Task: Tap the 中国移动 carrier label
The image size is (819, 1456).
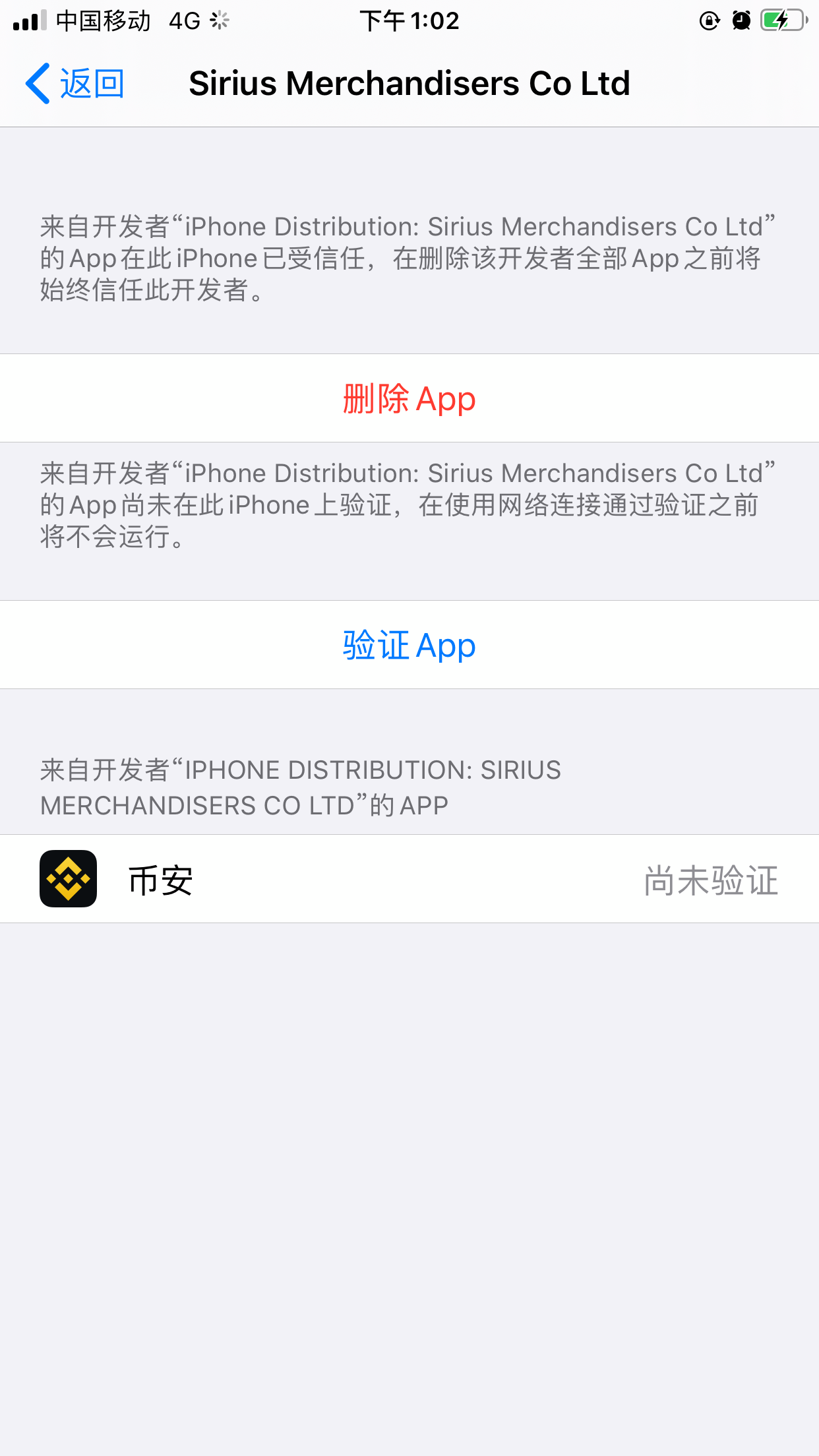Action: click(104, 20)
